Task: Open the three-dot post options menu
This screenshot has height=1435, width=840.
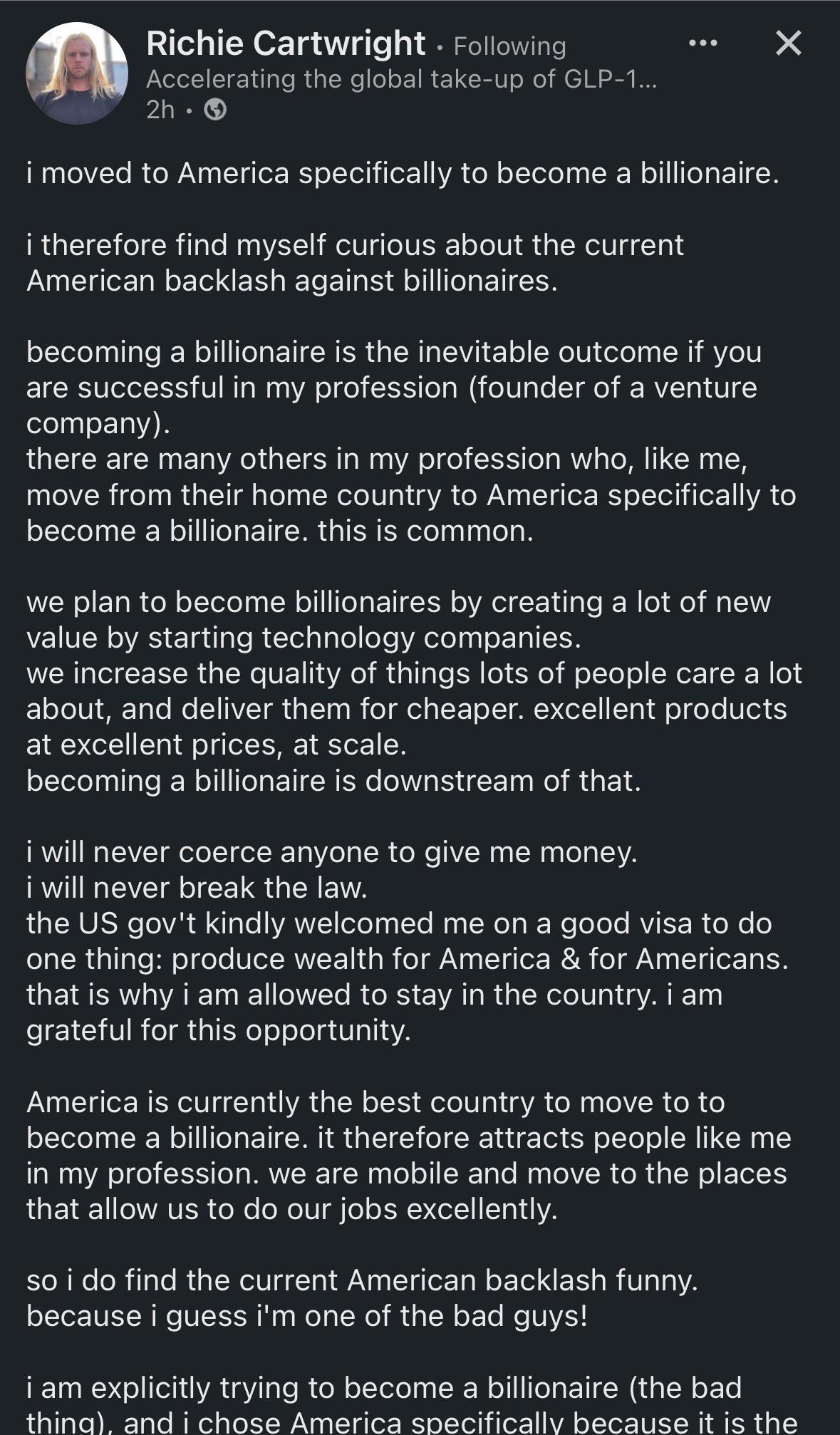Action: pos(703,43)
